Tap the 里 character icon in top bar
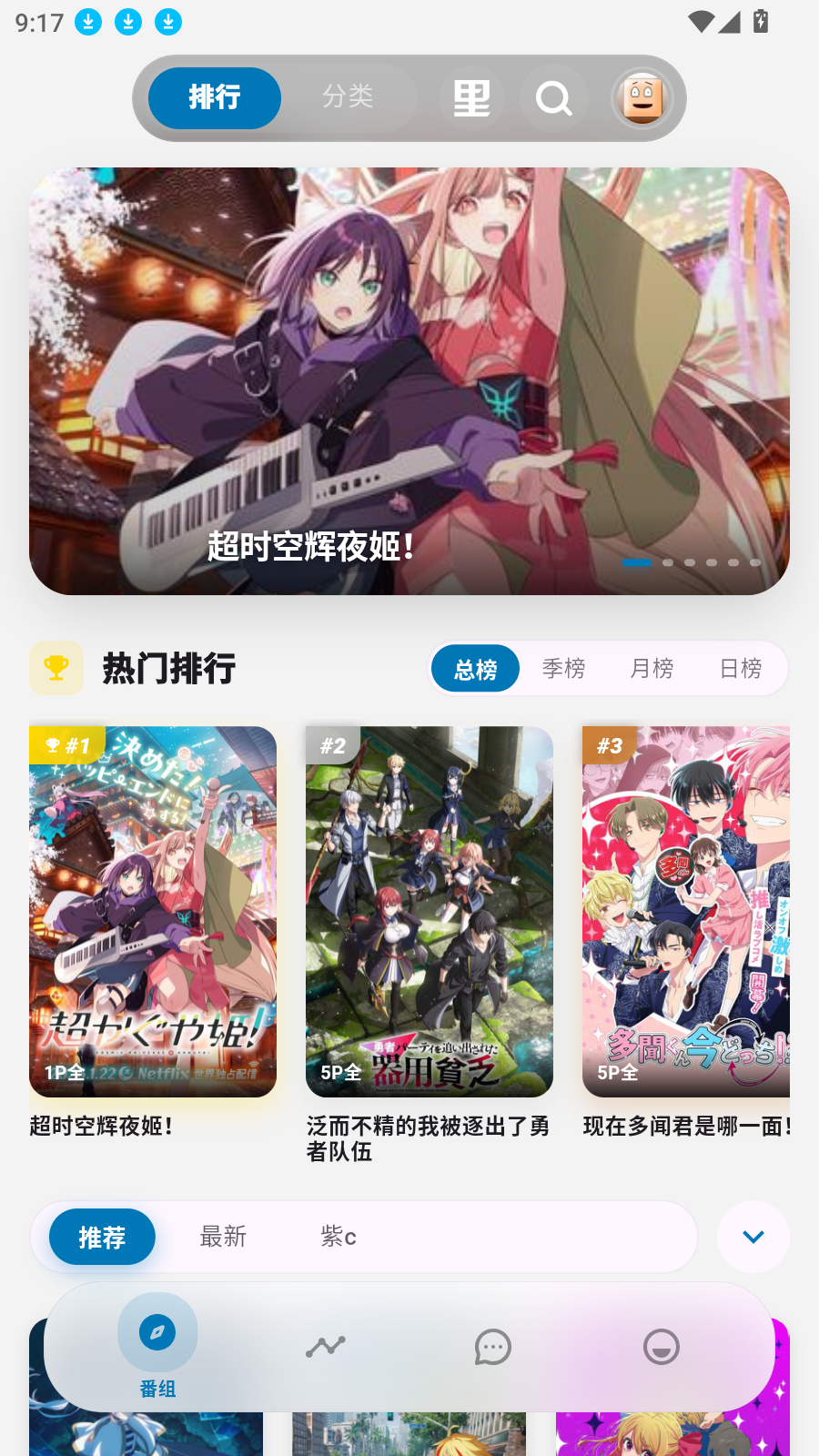 pyautogui.click(x=470, y=98)
